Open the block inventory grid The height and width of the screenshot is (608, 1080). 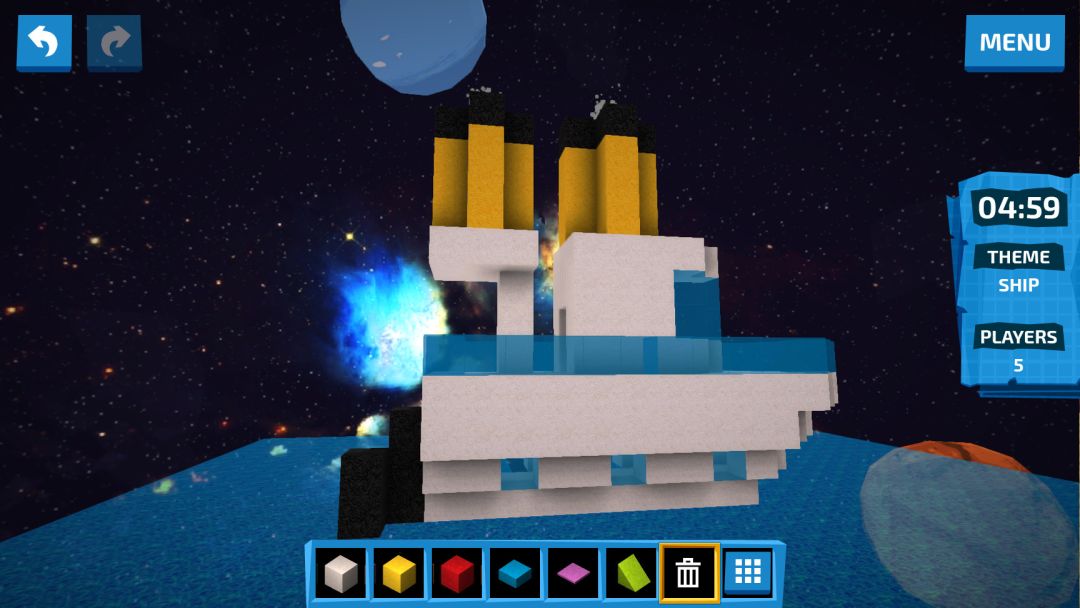[x=748, y=572]
